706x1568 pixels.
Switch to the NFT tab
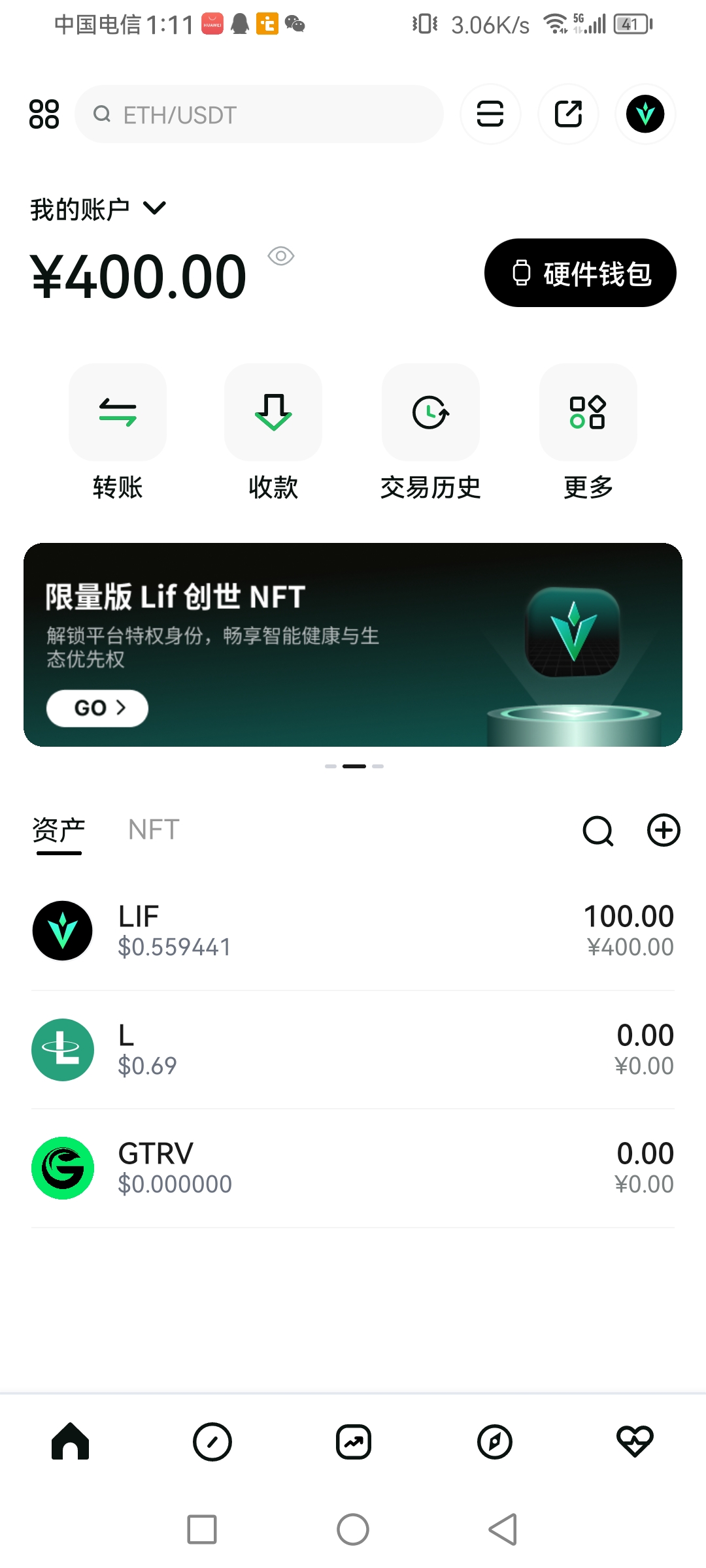click(x=154, y=830)
